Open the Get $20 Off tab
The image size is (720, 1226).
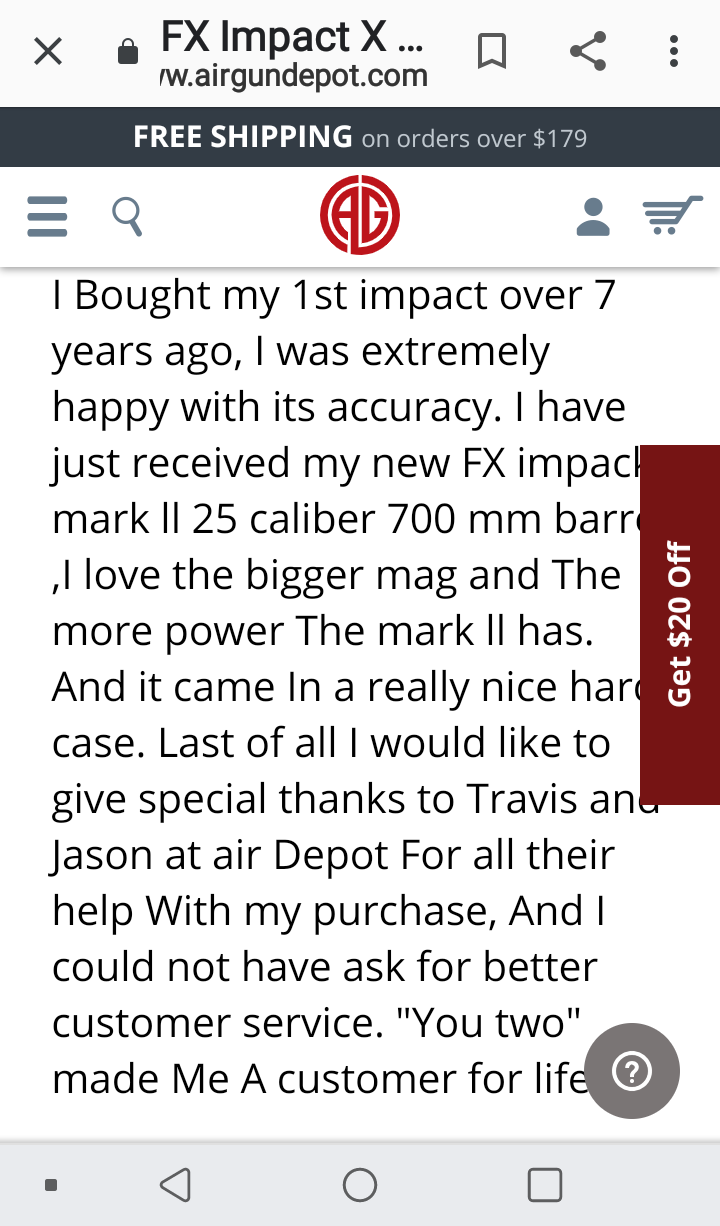[680, 624]
